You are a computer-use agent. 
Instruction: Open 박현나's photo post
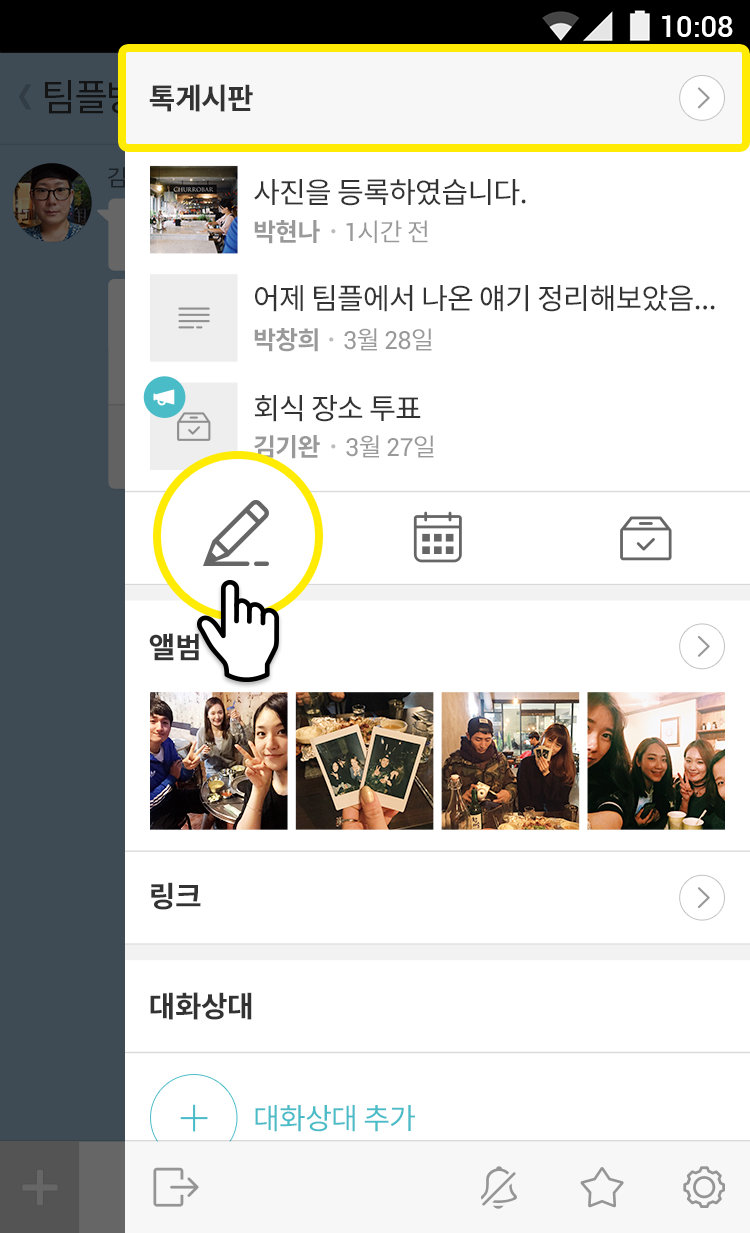(390, 210)
